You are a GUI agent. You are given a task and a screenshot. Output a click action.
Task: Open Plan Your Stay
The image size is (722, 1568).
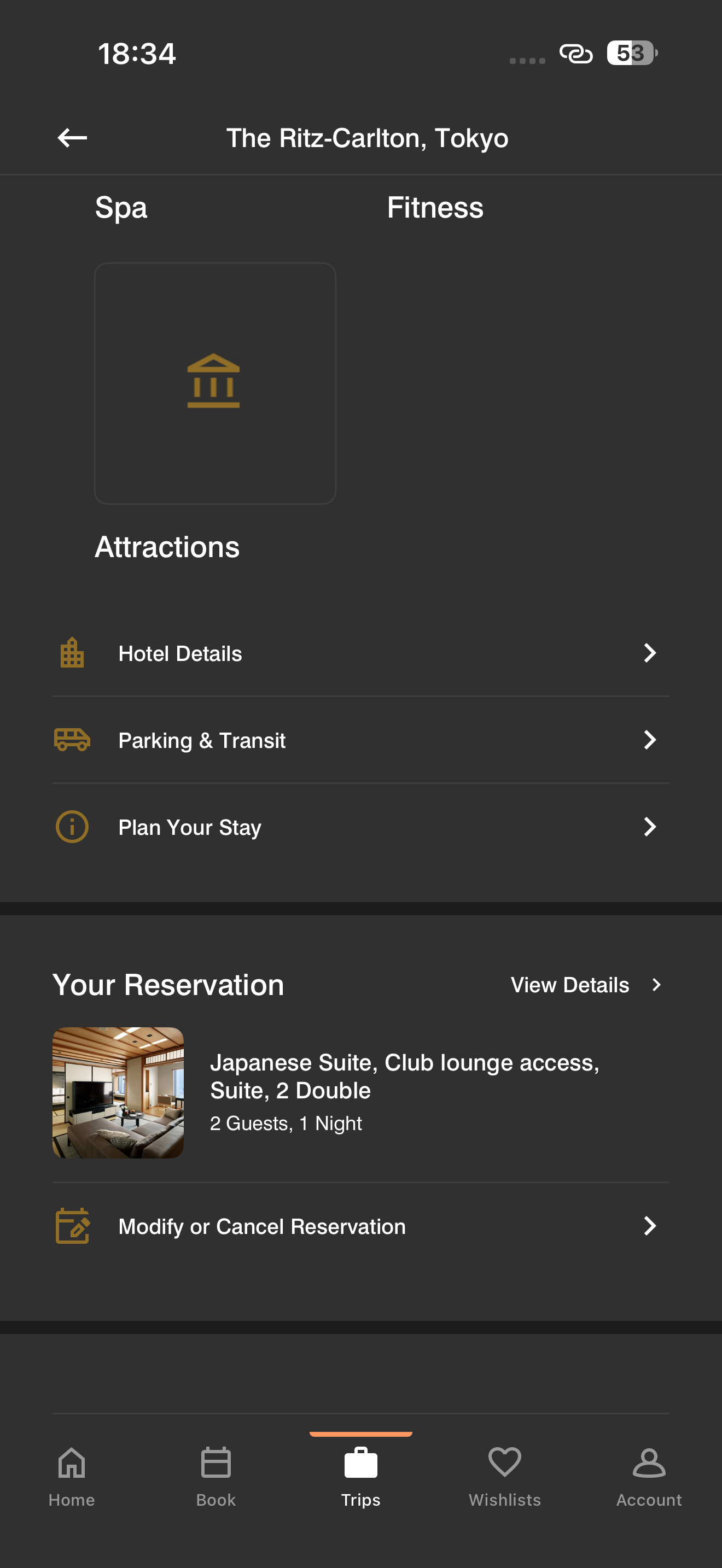[360, 827]
